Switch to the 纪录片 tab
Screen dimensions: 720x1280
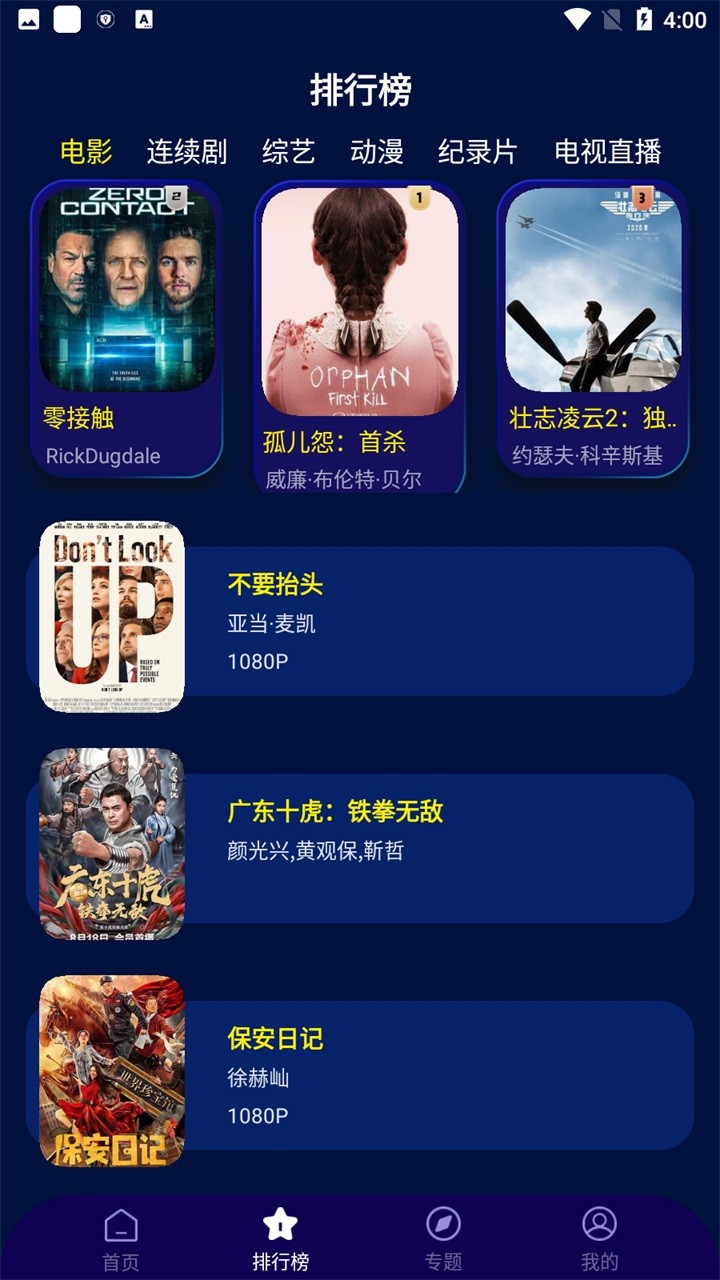point(478,152)
